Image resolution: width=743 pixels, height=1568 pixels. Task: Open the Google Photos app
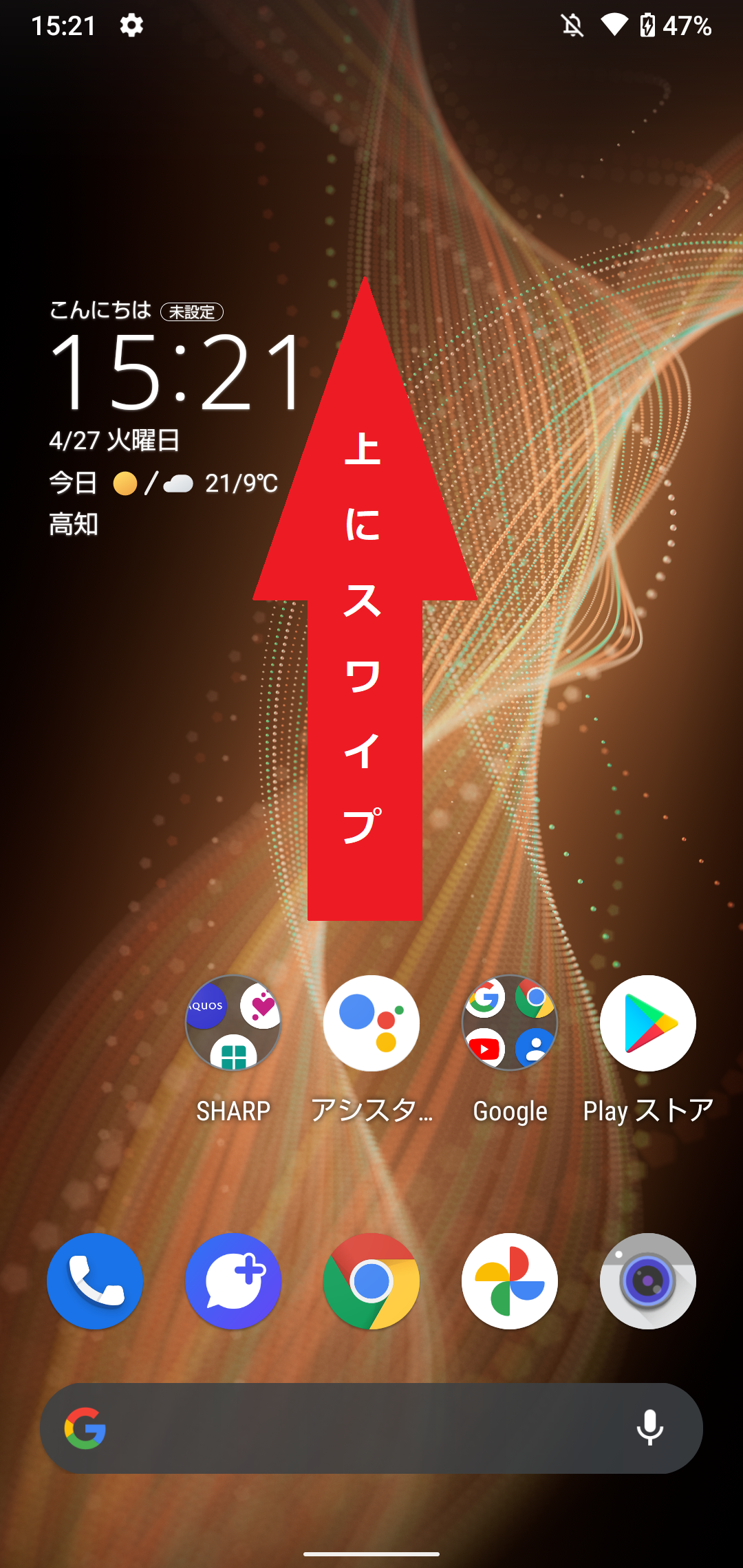(510, 1281)
